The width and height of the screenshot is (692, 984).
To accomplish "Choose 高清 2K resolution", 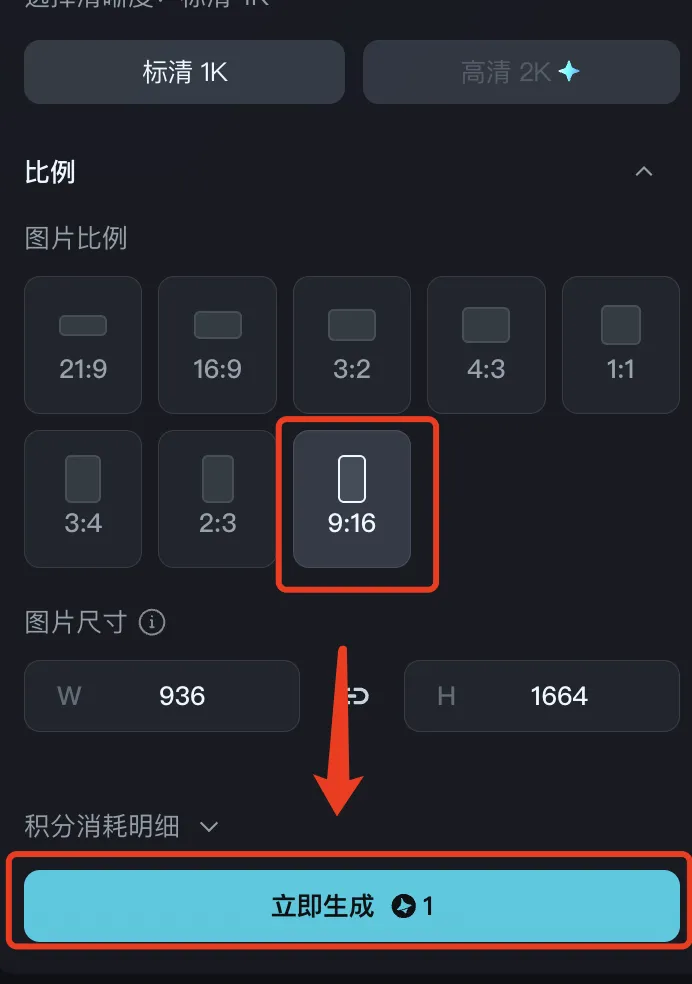I will (x=521, y=72).
